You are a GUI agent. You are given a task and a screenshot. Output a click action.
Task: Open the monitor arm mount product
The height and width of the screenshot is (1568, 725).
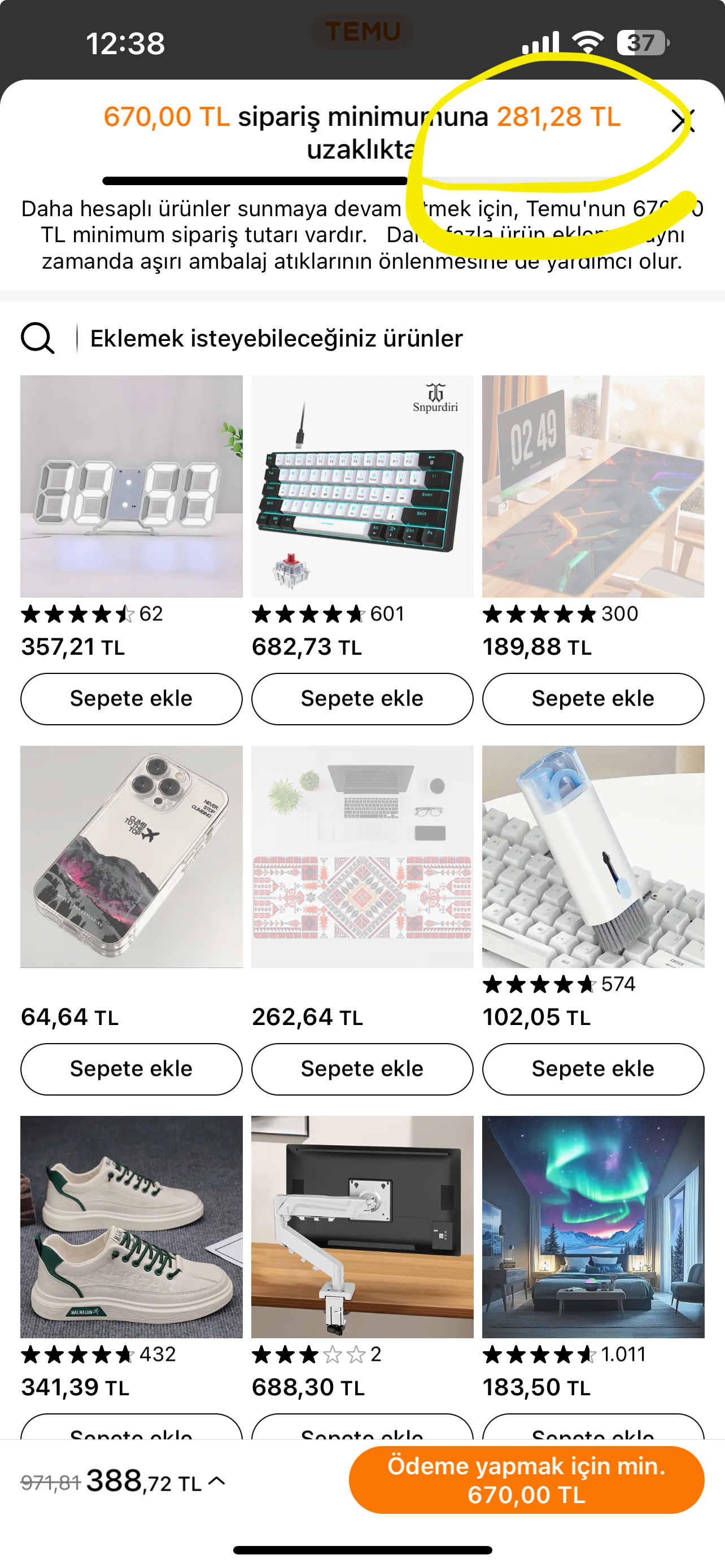[x=361, y=1226]
